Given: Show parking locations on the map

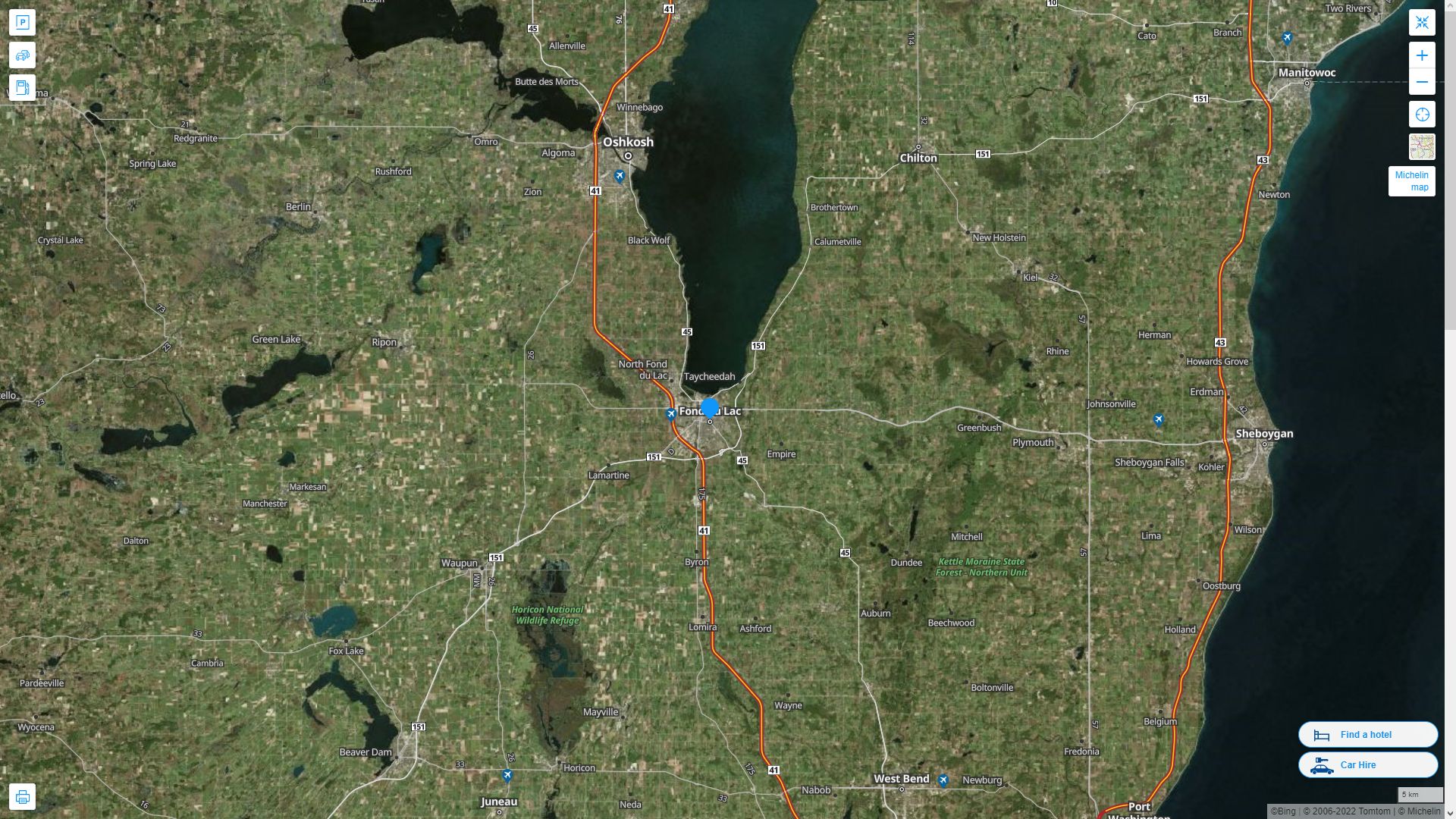Looking at the screenshot, I should (x=22, y=23).
